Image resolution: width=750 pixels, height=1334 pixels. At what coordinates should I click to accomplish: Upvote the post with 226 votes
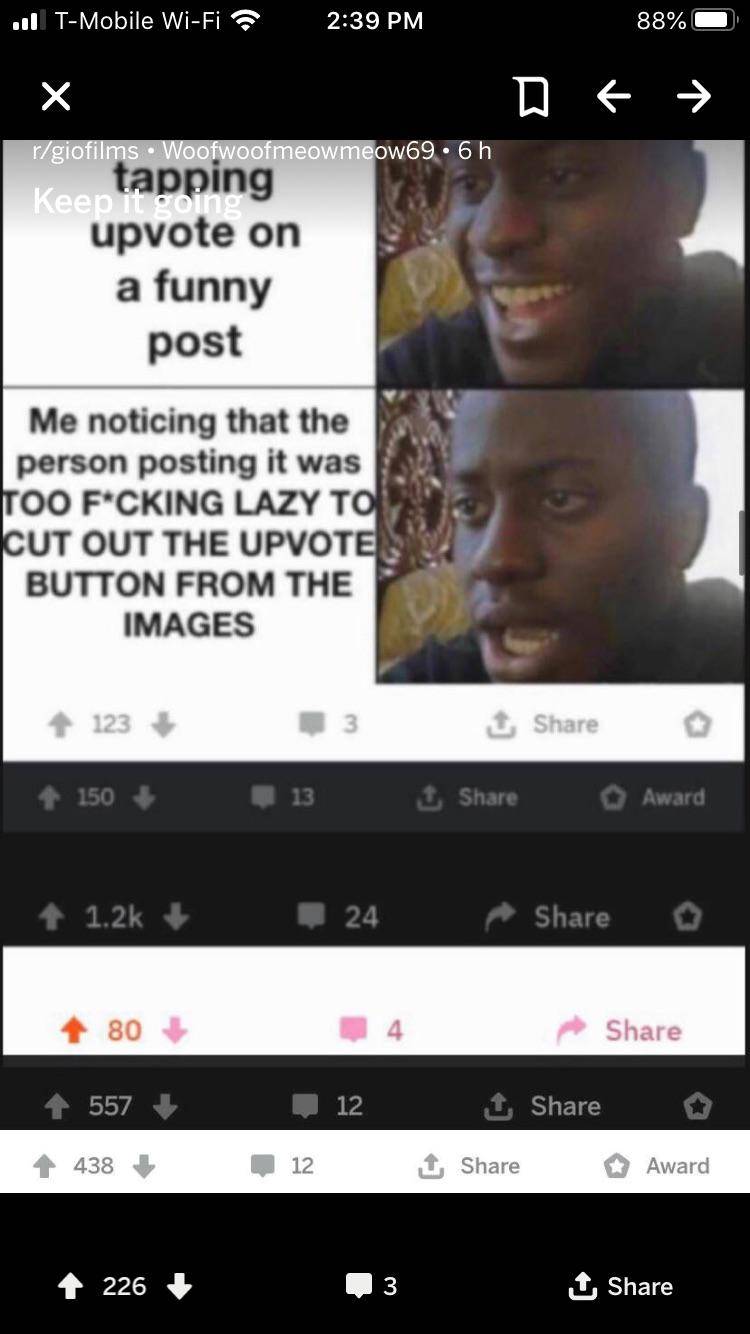pos(70,1286)
